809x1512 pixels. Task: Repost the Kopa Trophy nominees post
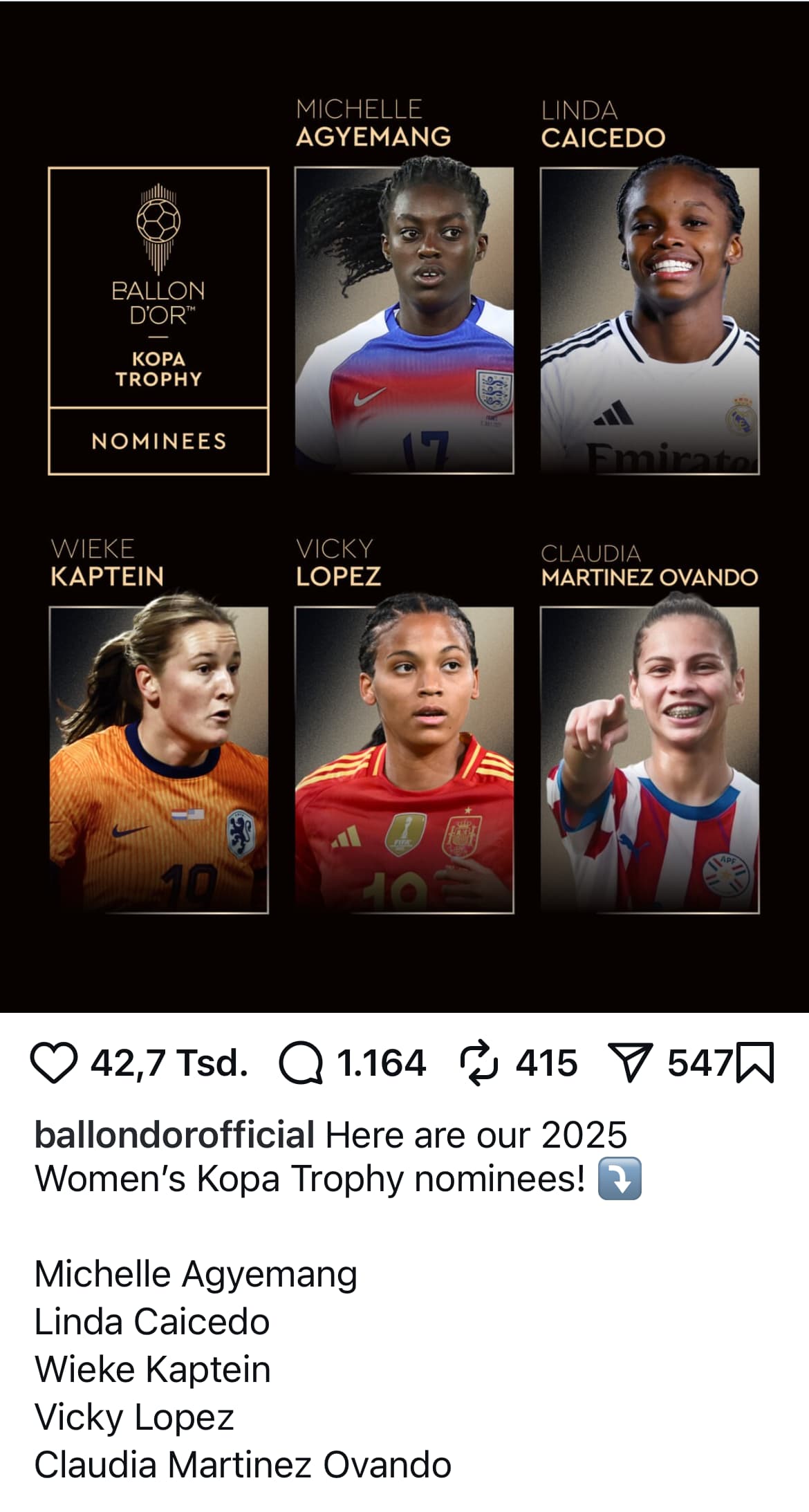[x=478, y=1063]
